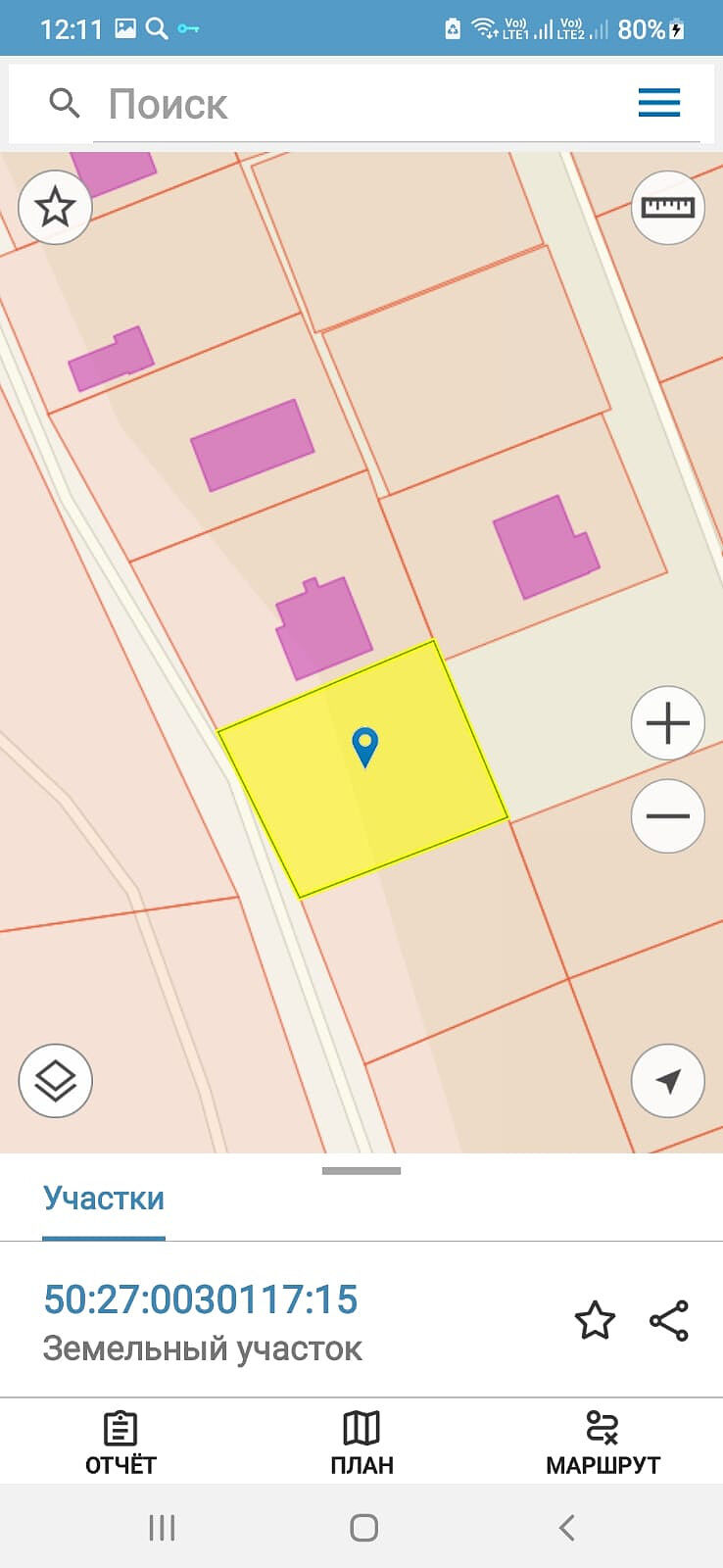Zoom out with the minus button
This screenshot has width=723, height=1568.
coord(667,815)
